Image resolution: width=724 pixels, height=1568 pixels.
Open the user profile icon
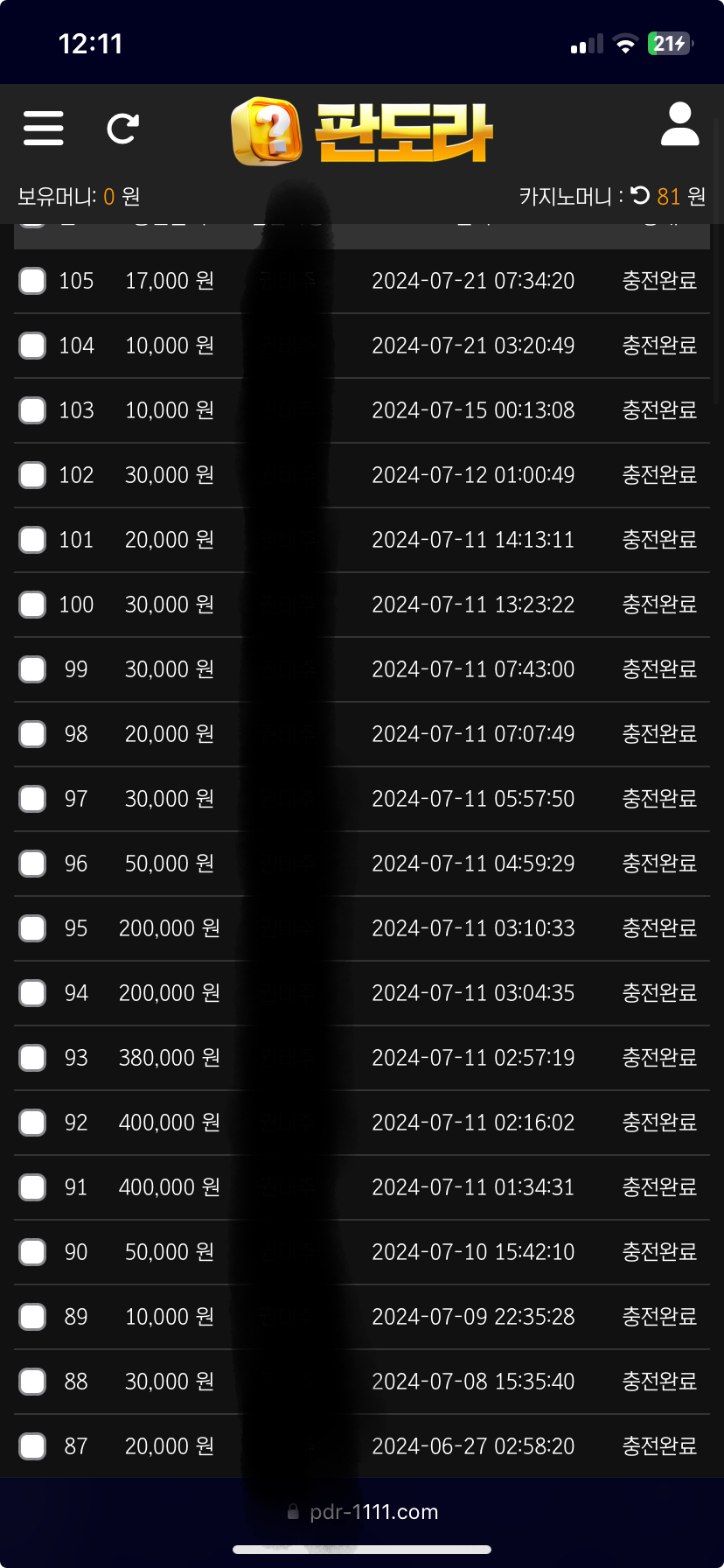(679, 123)
